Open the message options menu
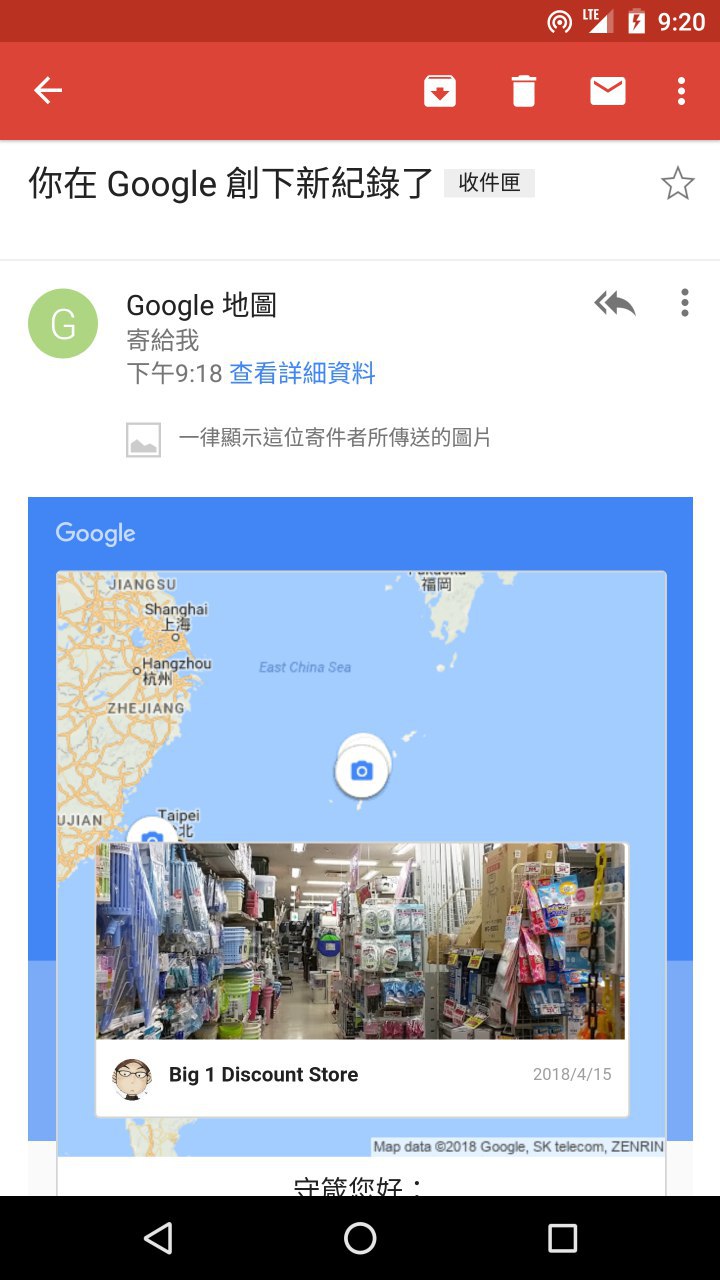This screenshot has width=720, height=1280. tap(684, 303)
